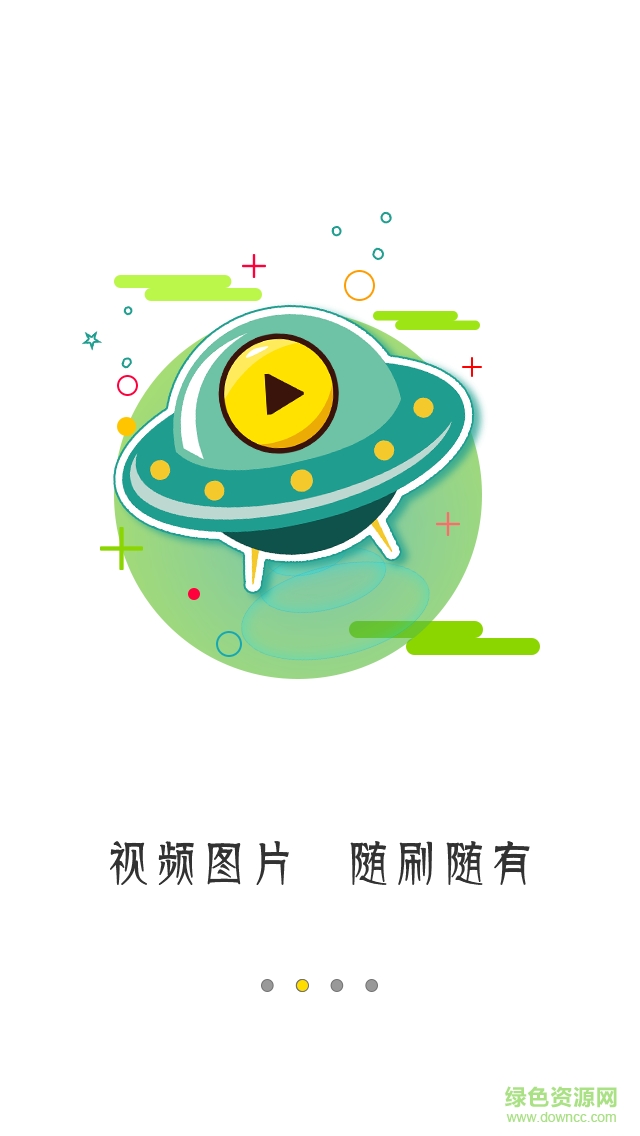Go to the first onboarding page dot
This screenshot has height=1136, width=640.
[x=267, y=985]
